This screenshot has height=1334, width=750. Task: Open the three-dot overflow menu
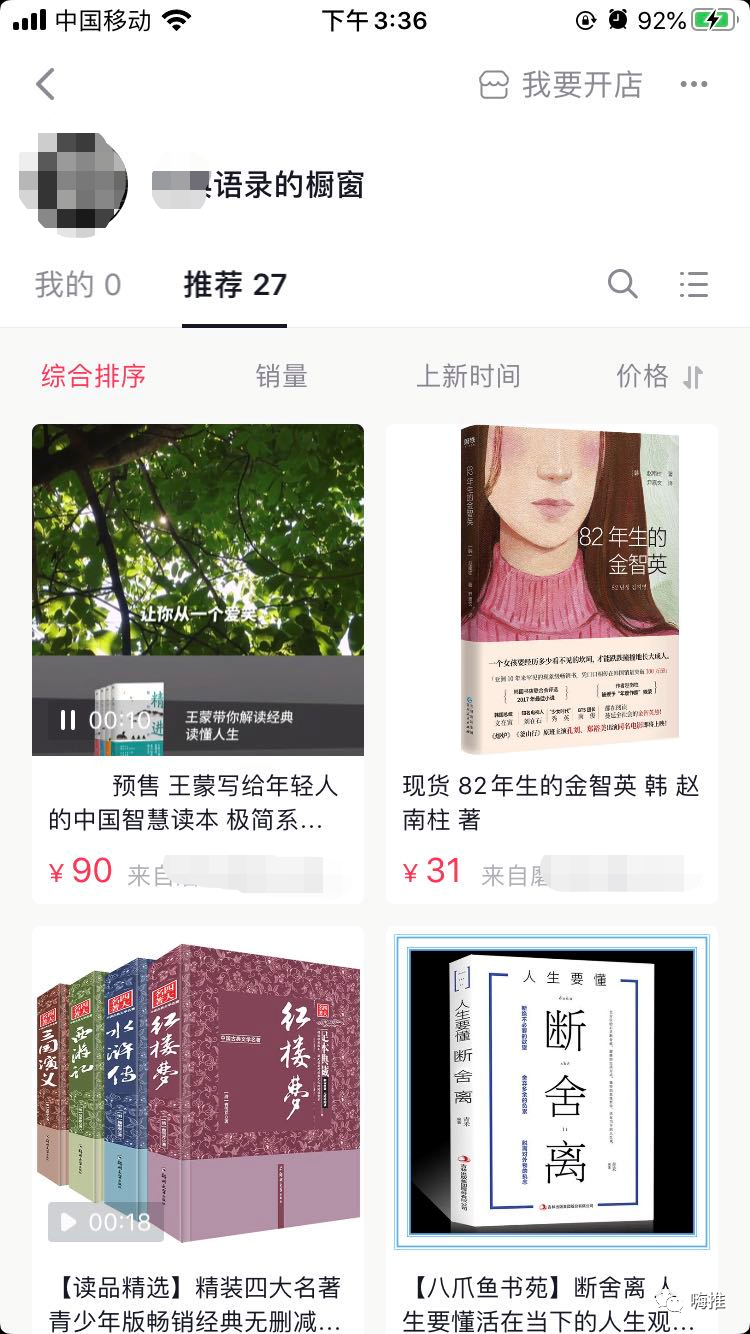[x=694, y=85]
